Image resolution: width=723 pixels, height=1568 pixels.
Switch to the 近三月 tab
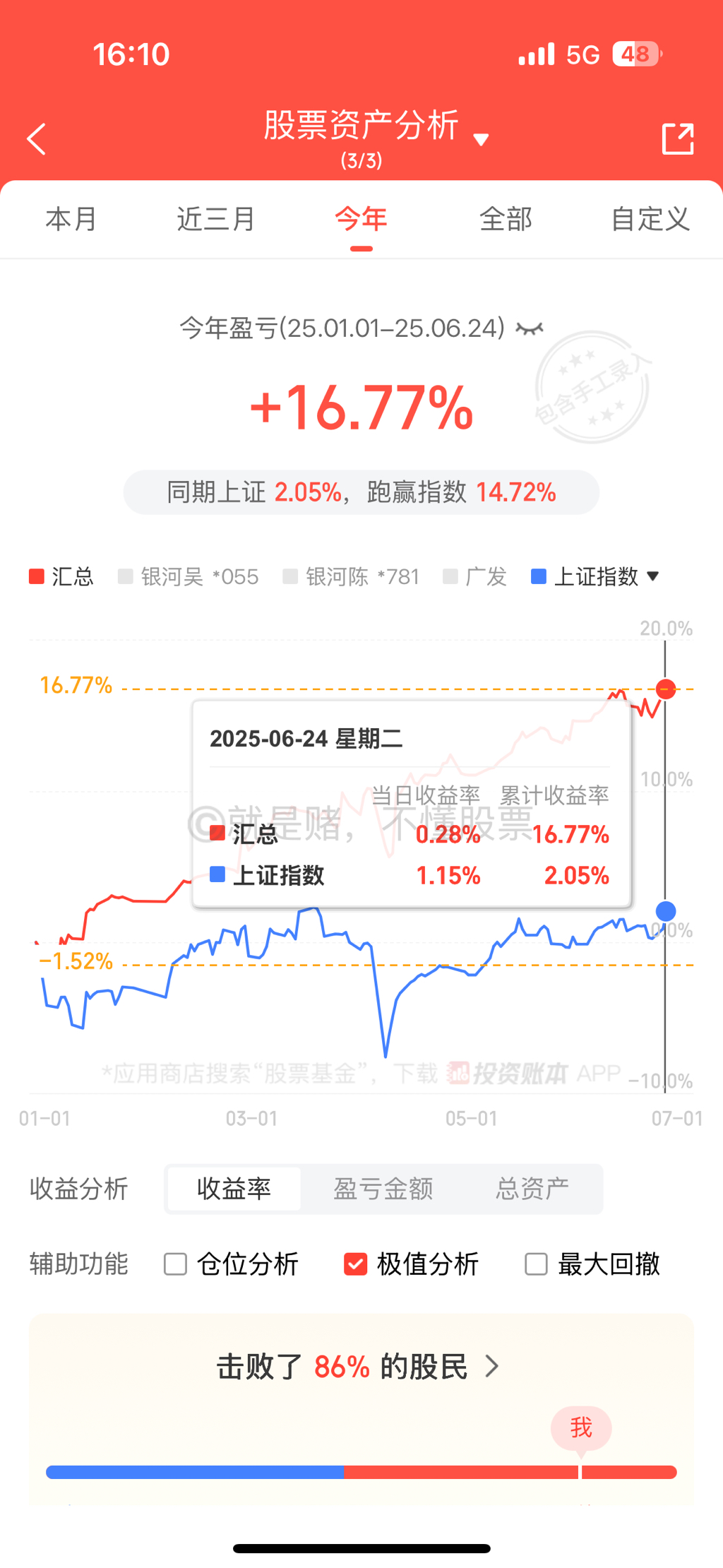click(x=215, y=219)
